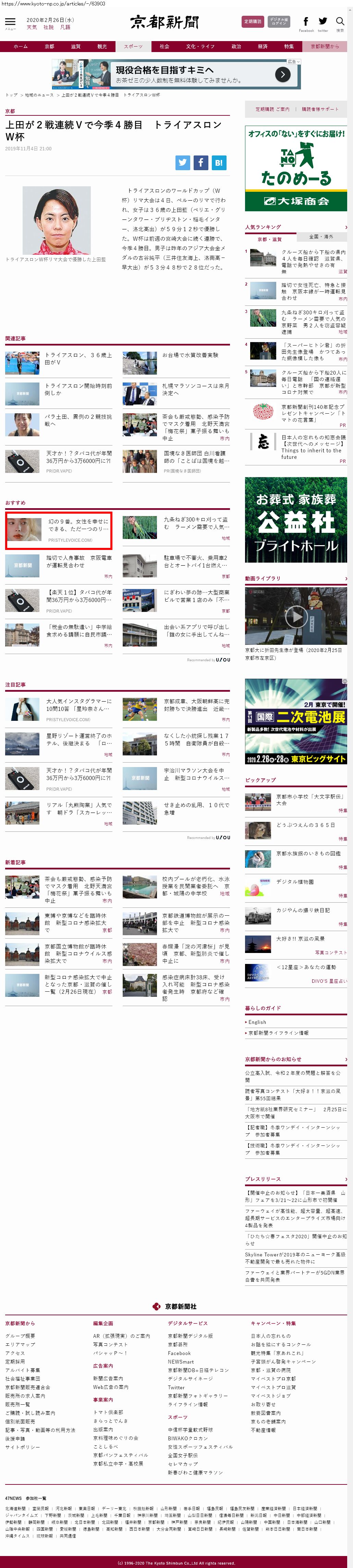Open サイトポリシー in the footer
Image resolution: width=353 pixels, height=1568 pixels.
[x=23, y=1447]
